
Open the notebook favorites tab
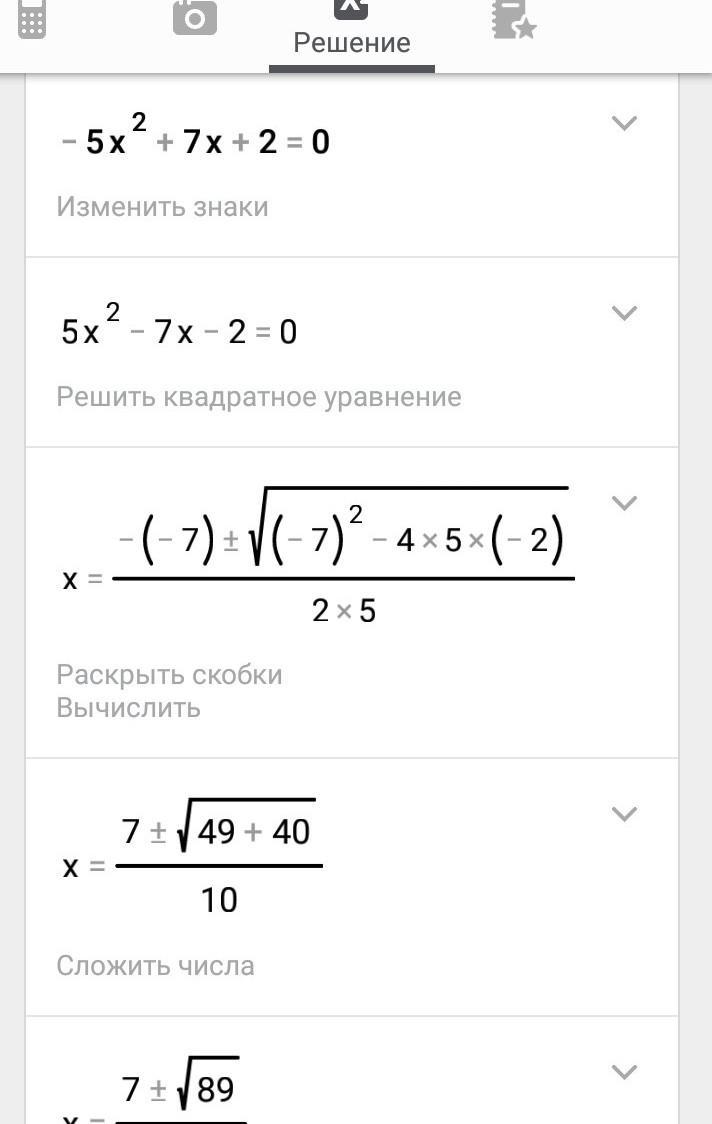(513, 19)
